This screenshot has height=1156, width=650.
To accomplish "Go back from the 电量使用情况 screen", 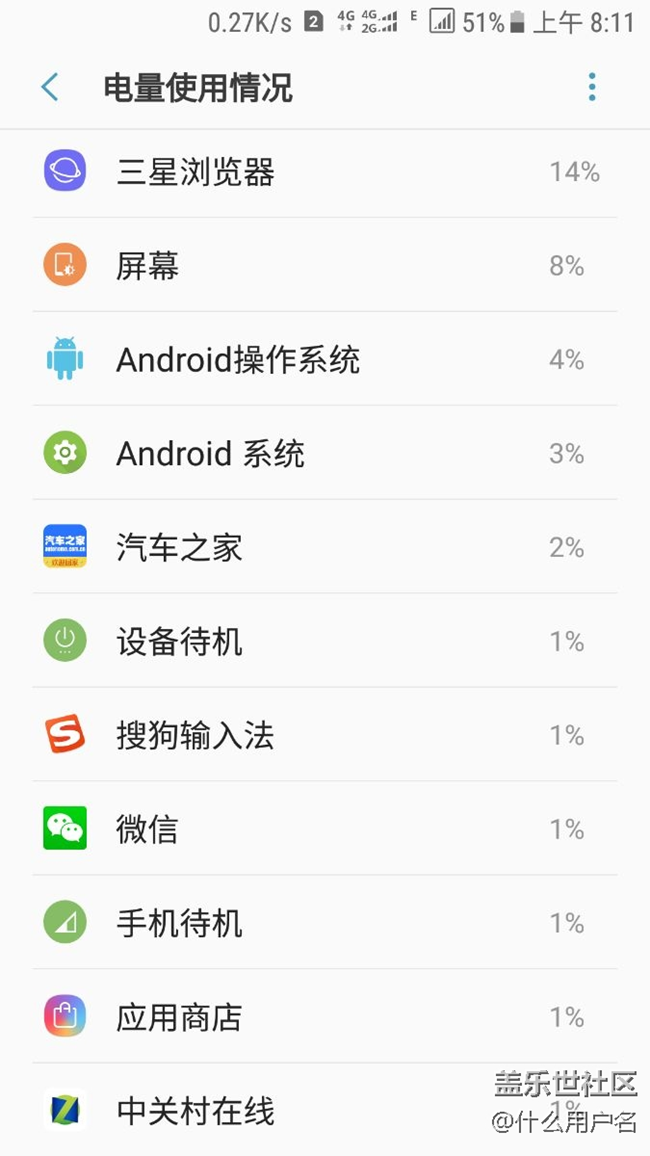I will point(50,88).
